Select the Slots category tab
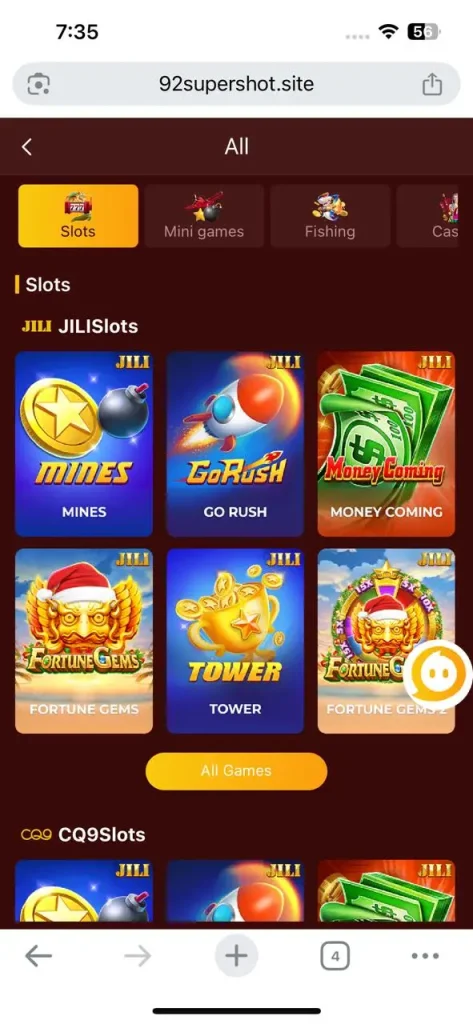This screenshot has width=473, height=1024. click(x=78, y=216)
